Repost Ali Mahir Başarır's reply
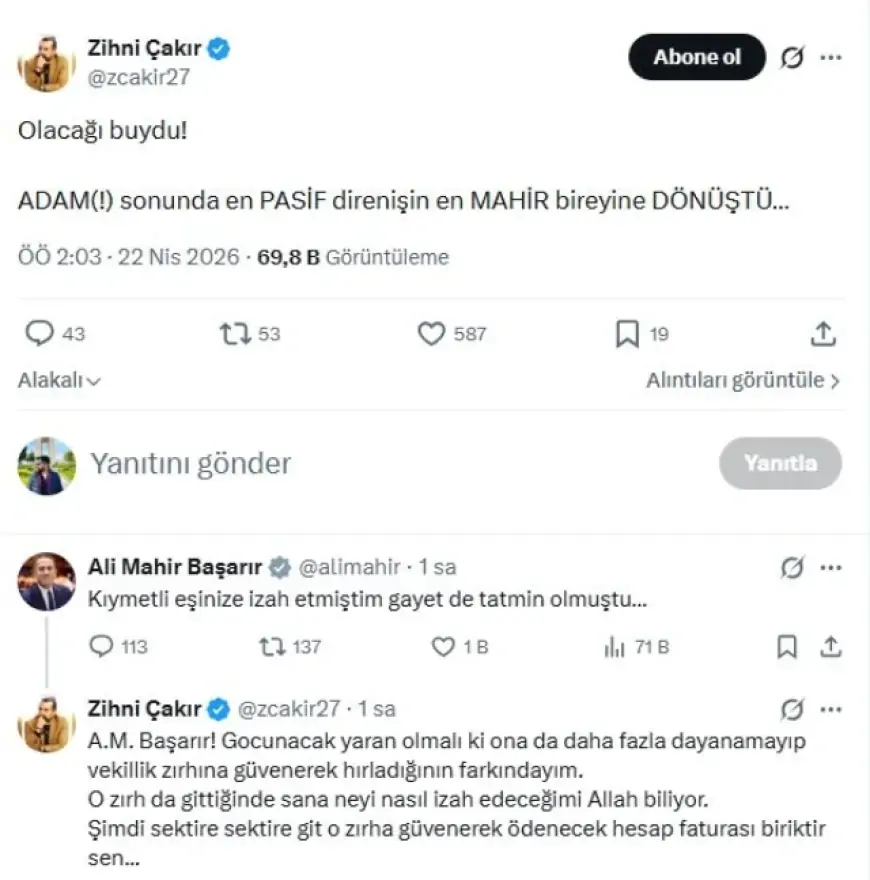 pos(271,647)
